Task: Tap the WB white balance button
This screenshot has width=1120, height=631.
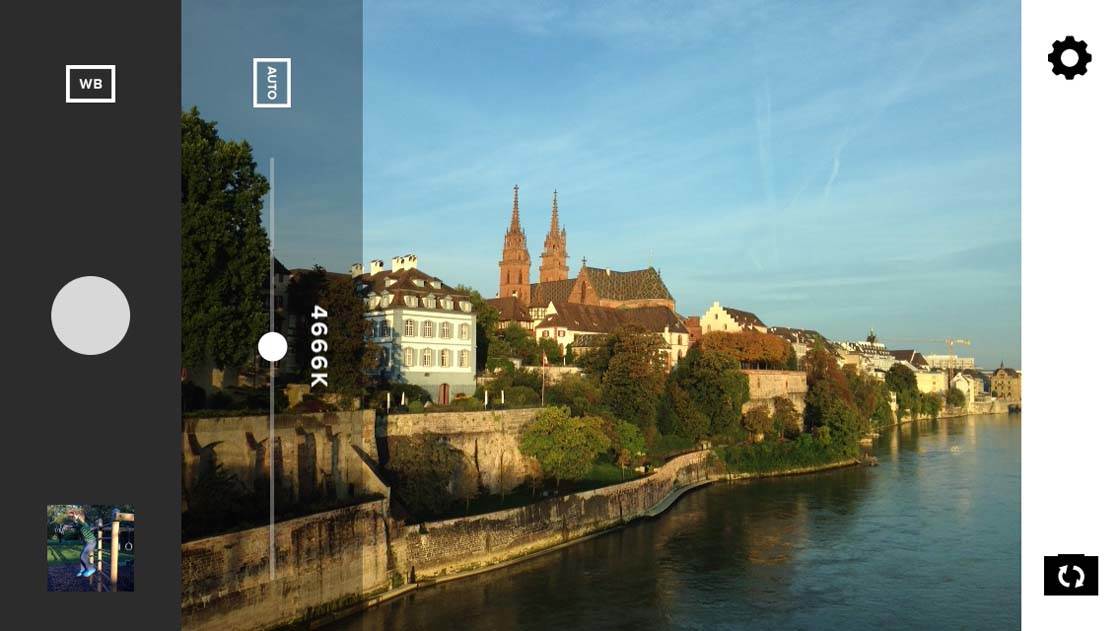Action: coord(91,84)
